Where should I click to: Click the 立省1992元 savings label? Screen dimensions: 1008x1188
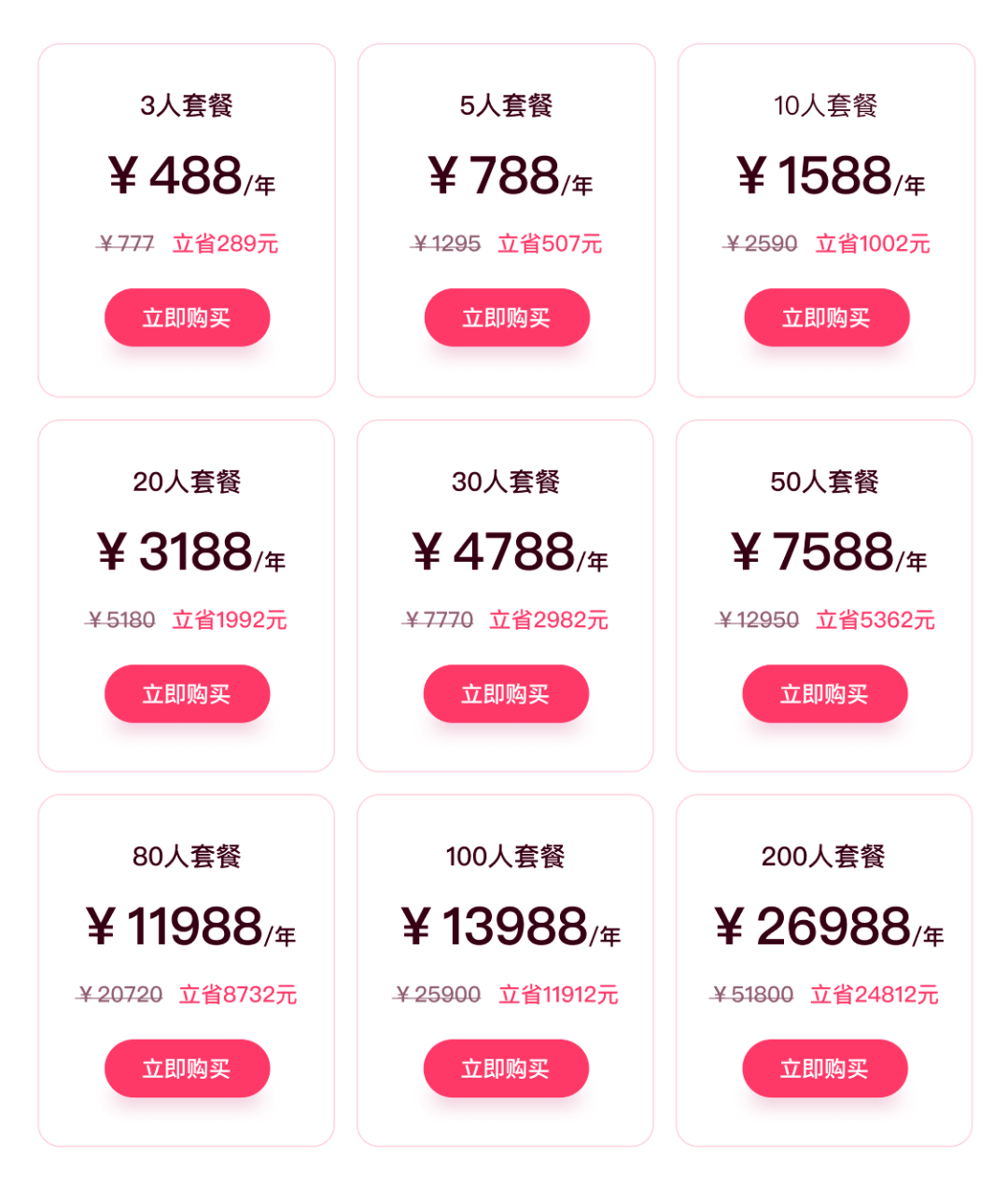[230, 619]
